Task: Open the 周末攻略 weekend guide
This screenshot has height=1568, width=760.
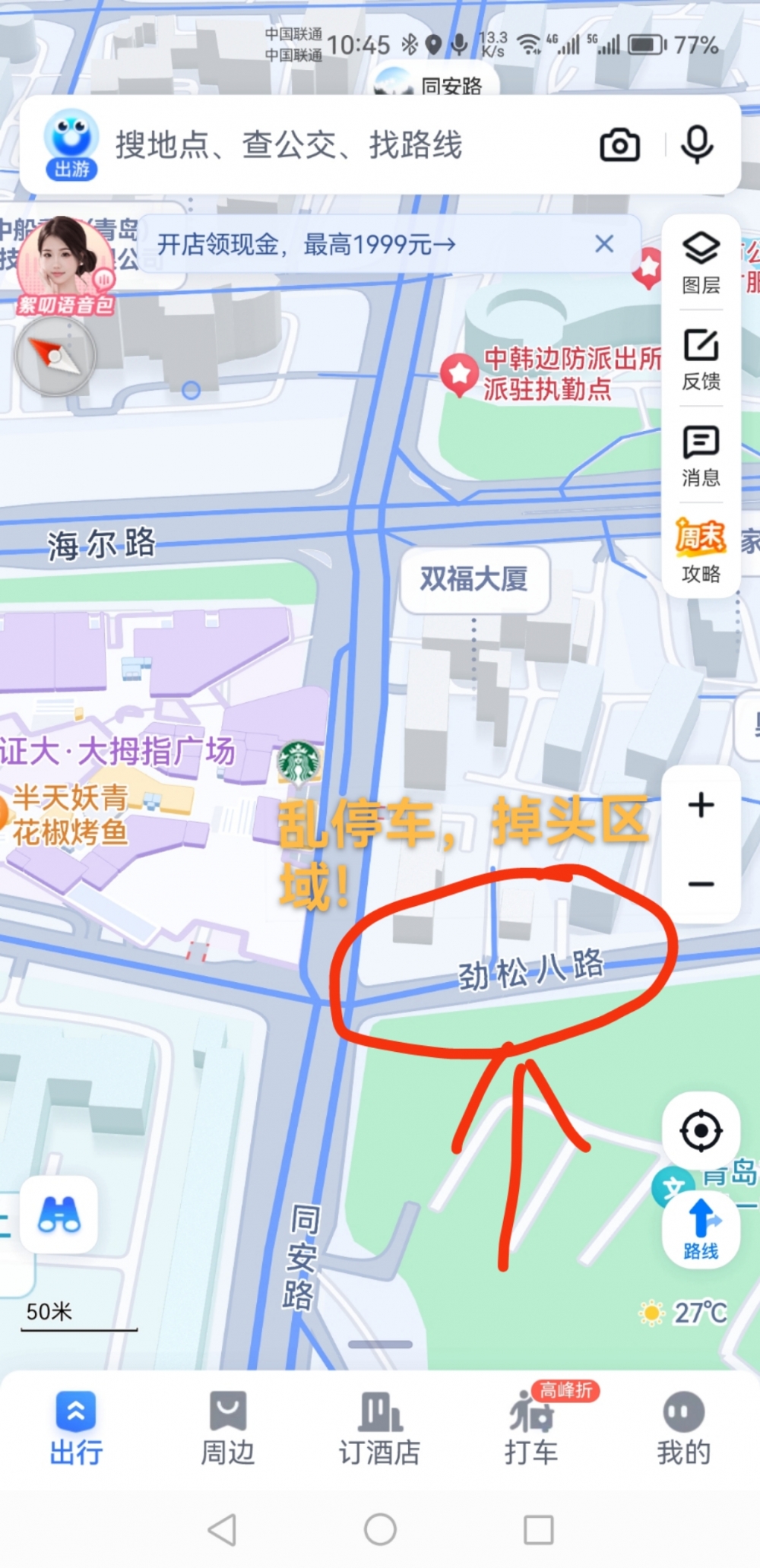Action: 701,551
